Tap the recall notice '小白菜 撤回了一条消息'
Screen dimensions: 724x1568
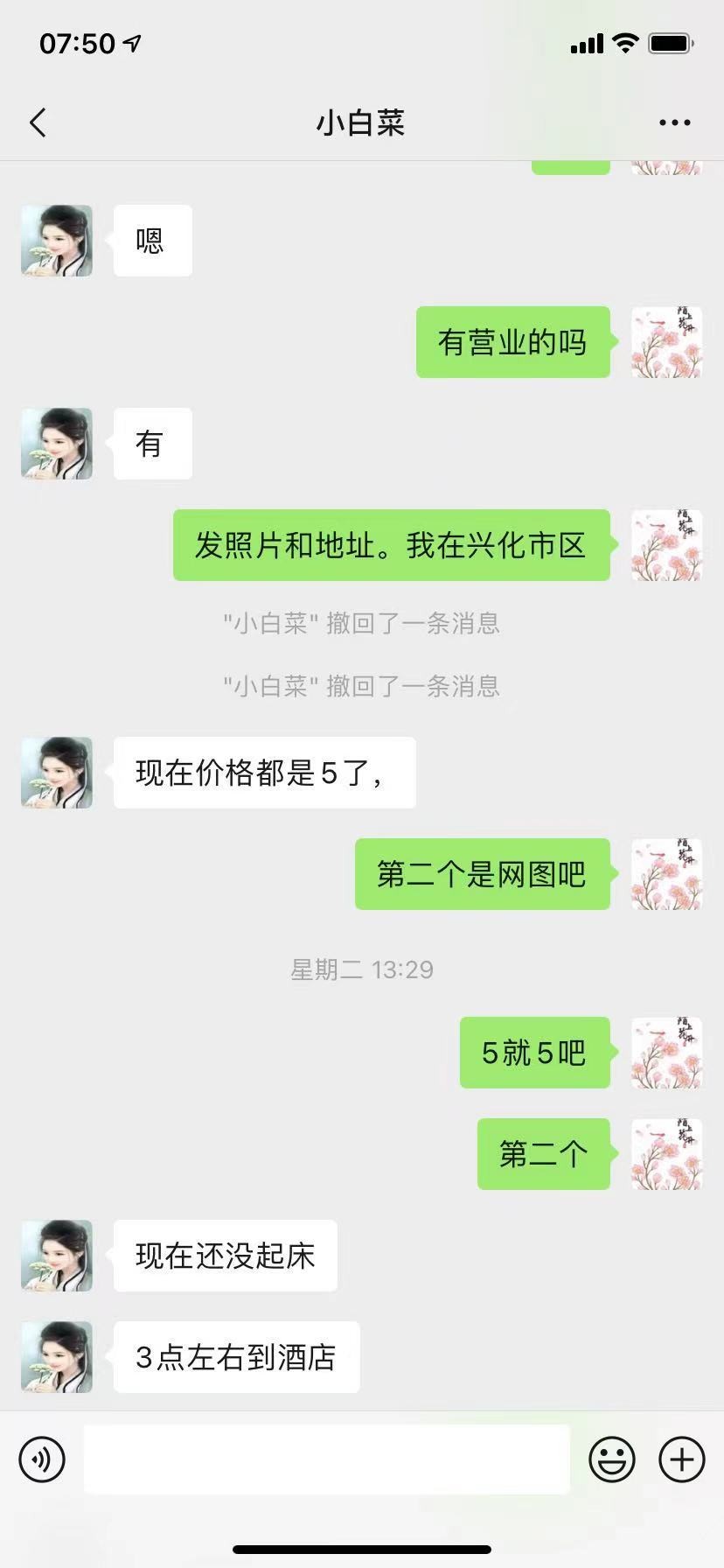[362, 623]
